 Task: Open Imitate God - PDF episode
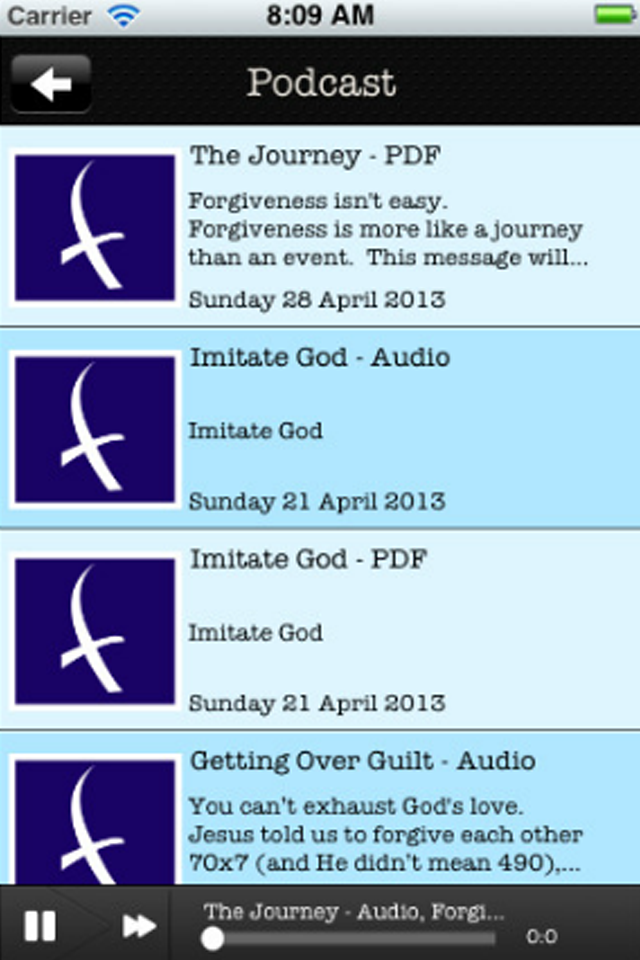320,630
